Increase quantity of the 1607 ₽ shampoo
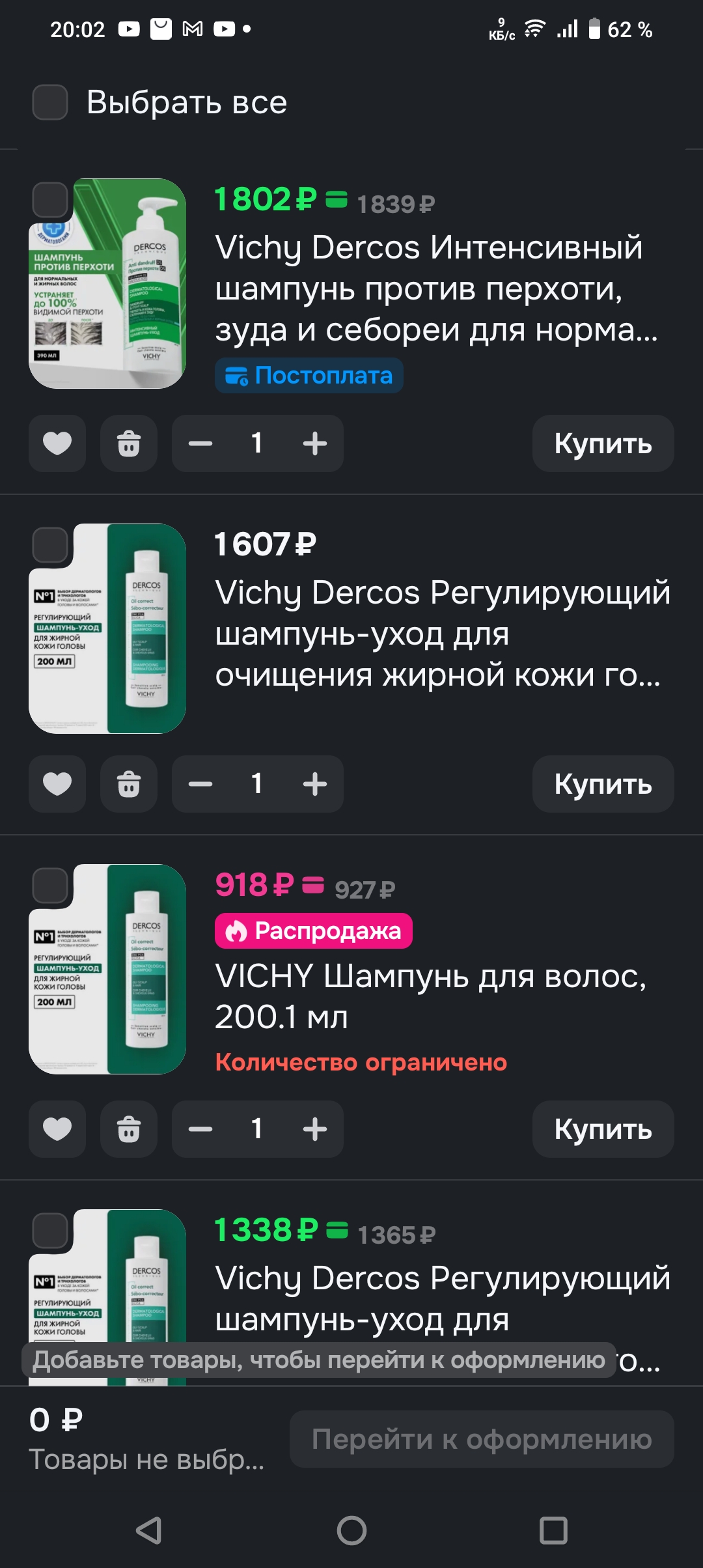Viewport: 703px width, 1568px height. (315, 784)
